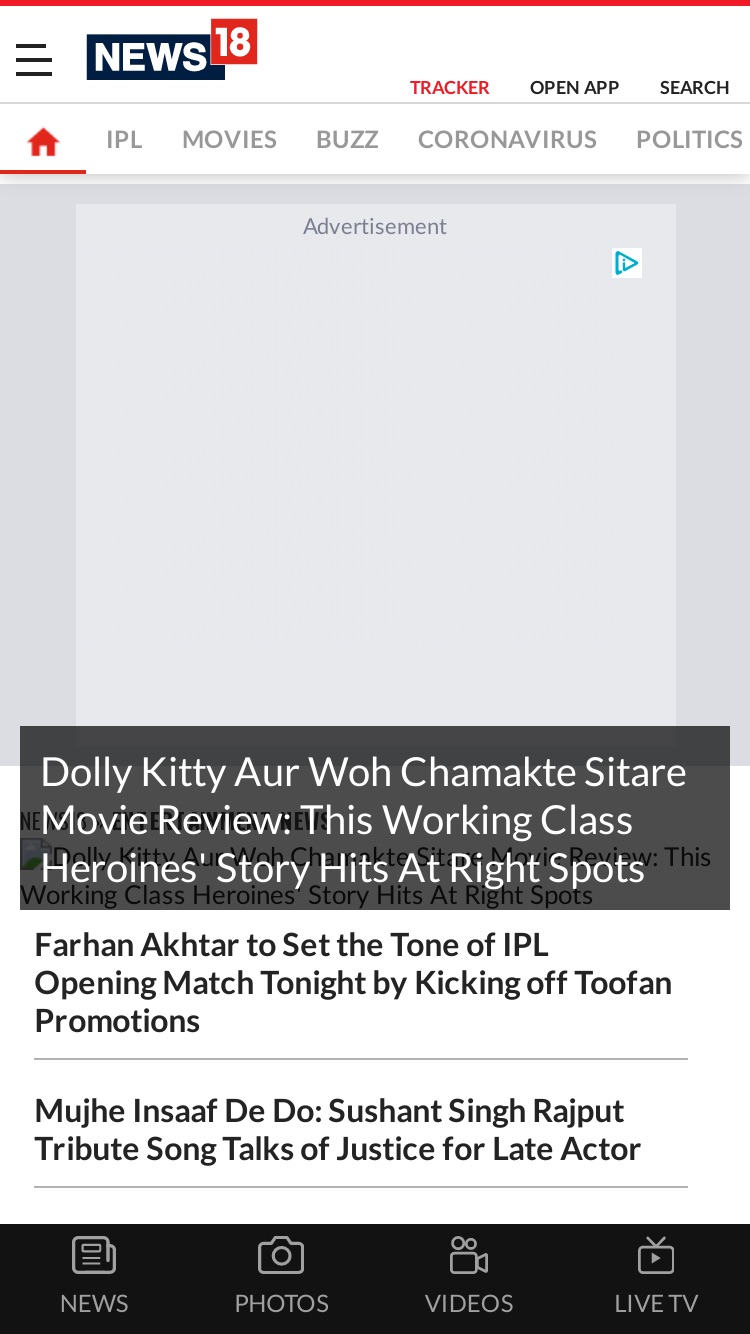
Task: Open the BUZZ section tab
Action: click(347, 140)
